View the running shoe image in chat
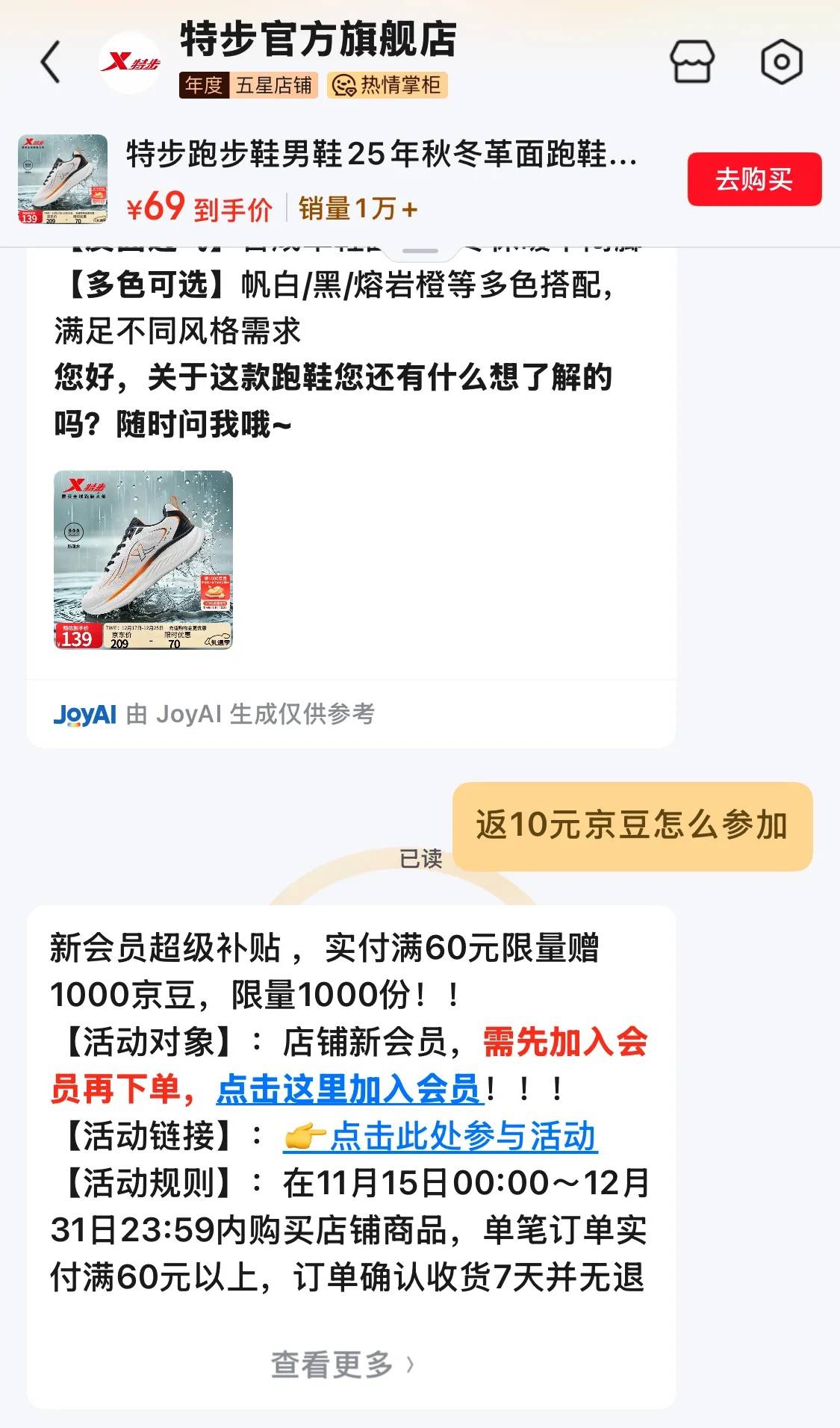 tap(143, 559)
